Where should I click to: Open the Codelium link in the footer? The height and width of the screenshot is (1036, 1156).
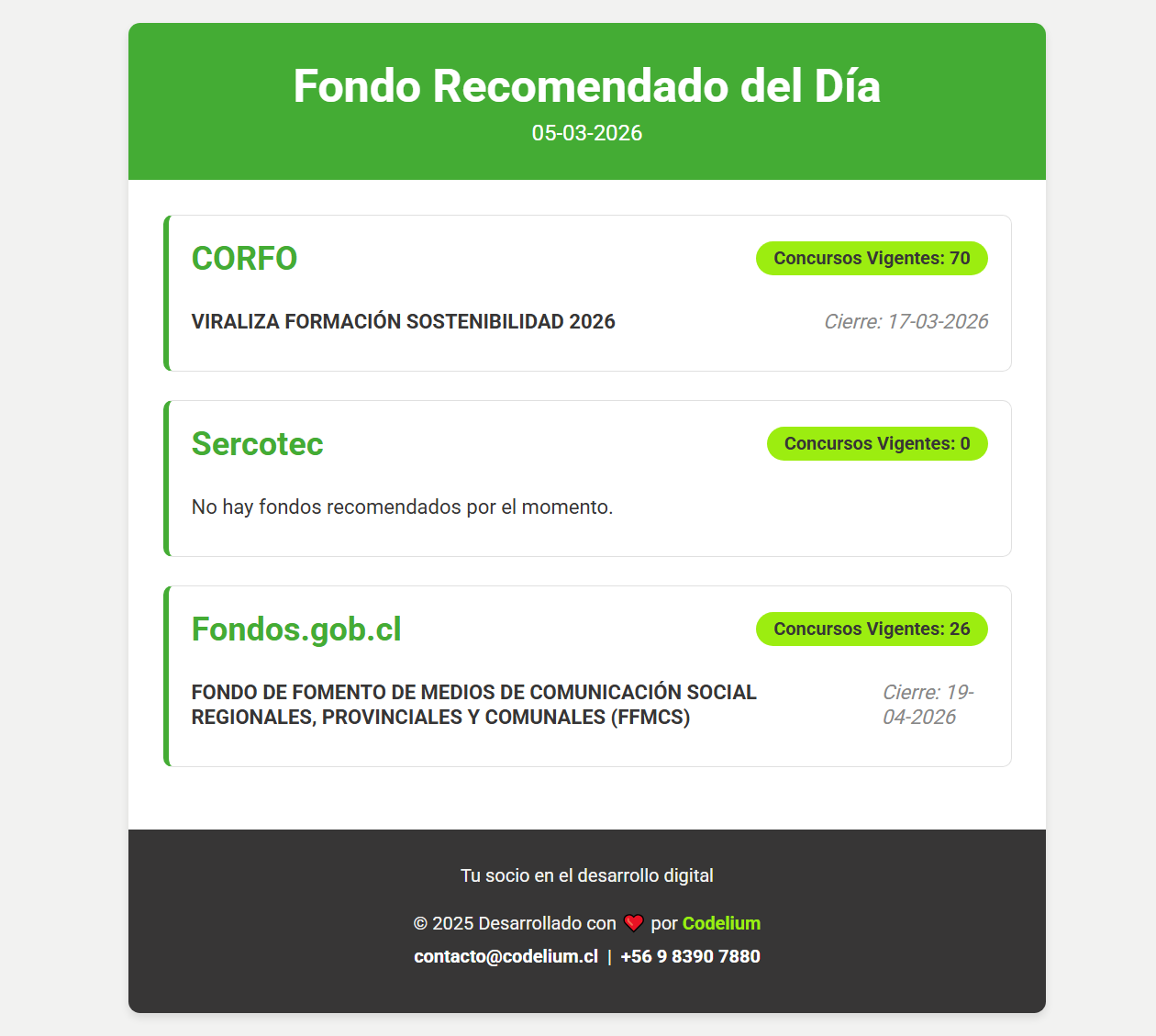[x=721, y=923]
